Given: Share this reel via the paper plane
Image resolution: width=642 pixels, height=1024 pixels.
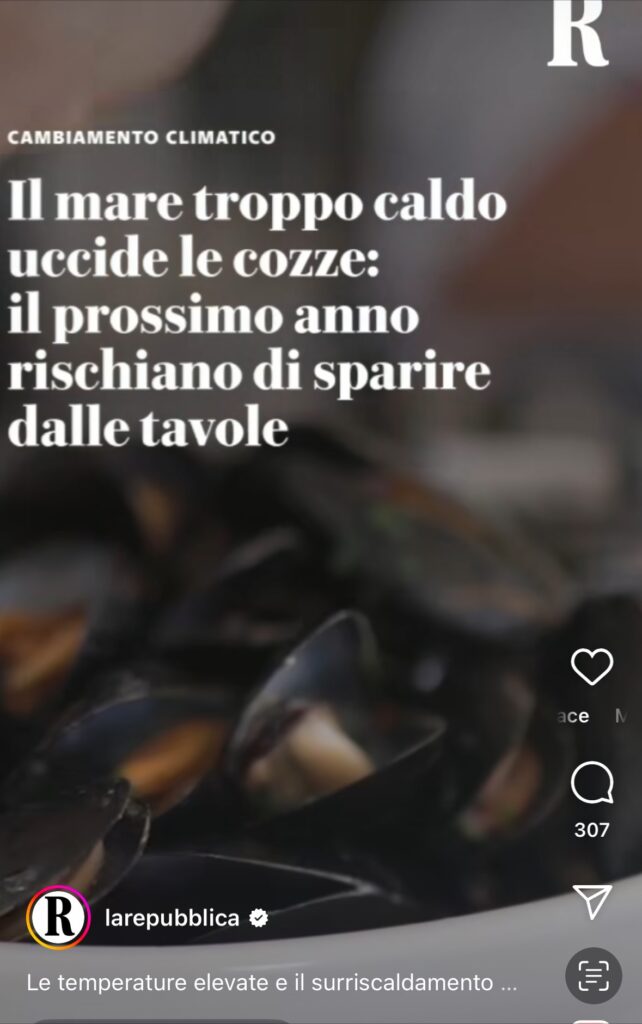Looking at the screenshot, I should (592, 901).
